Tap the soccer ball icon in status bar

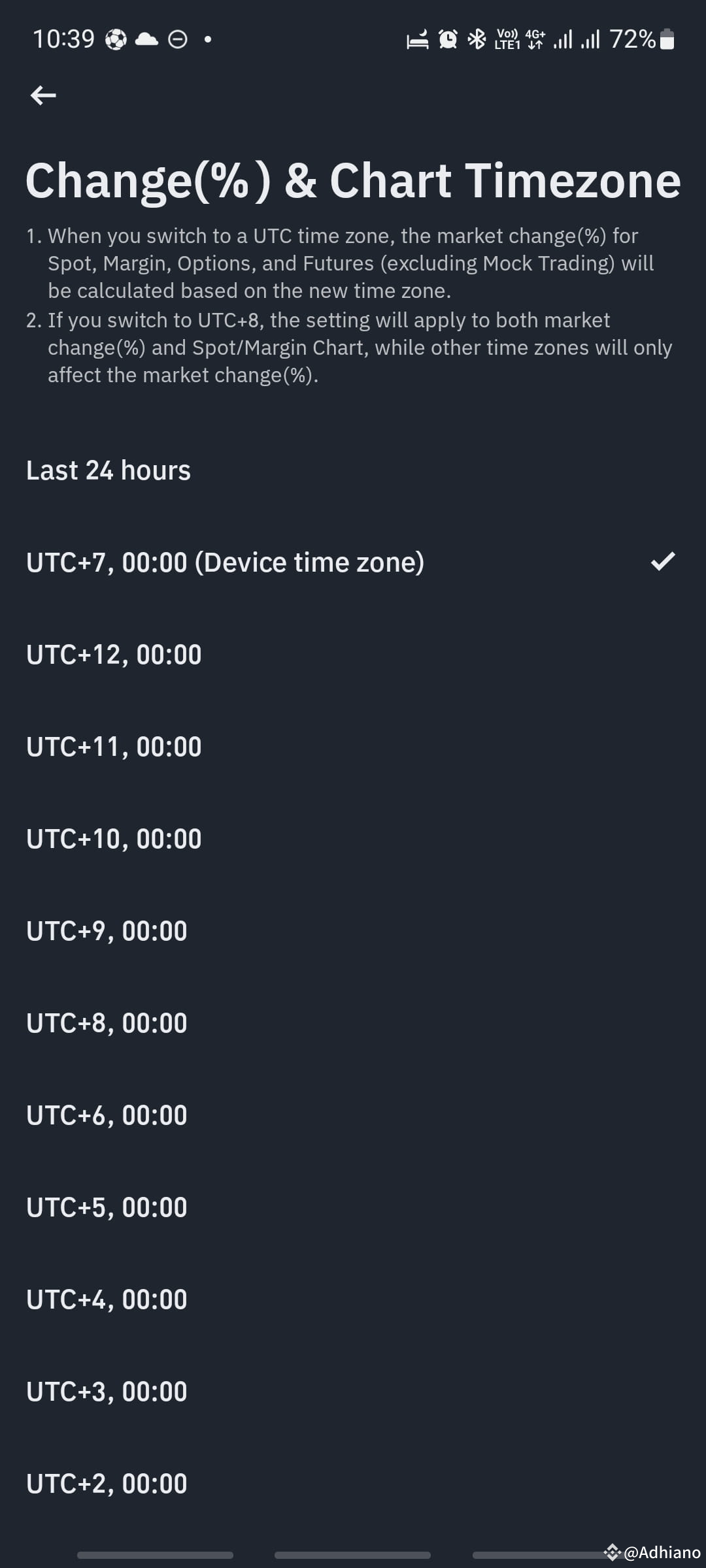[115, 39]
